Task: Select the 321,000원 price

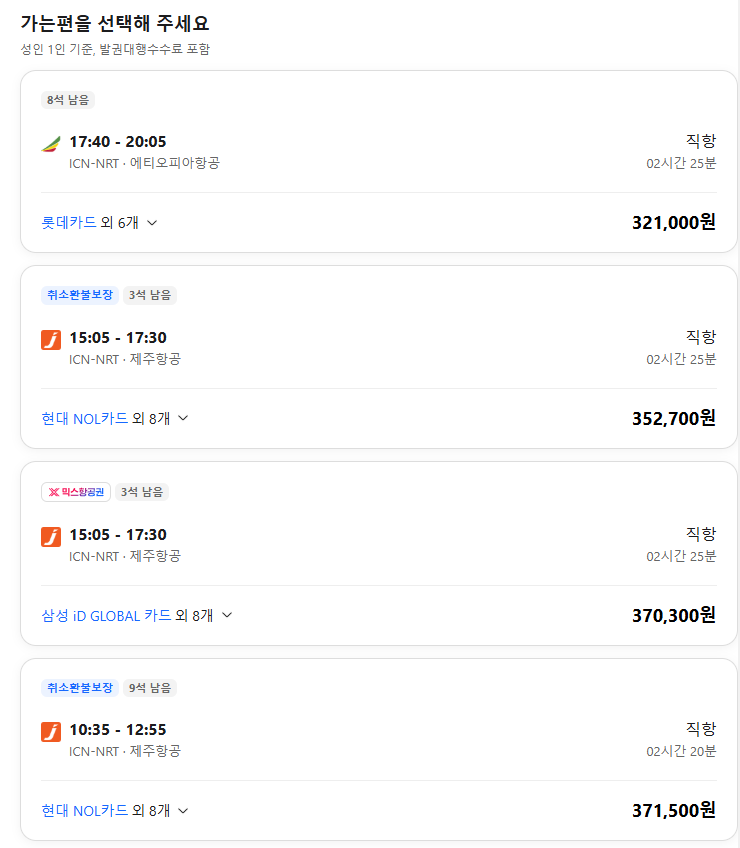Action: pos(674,222)
